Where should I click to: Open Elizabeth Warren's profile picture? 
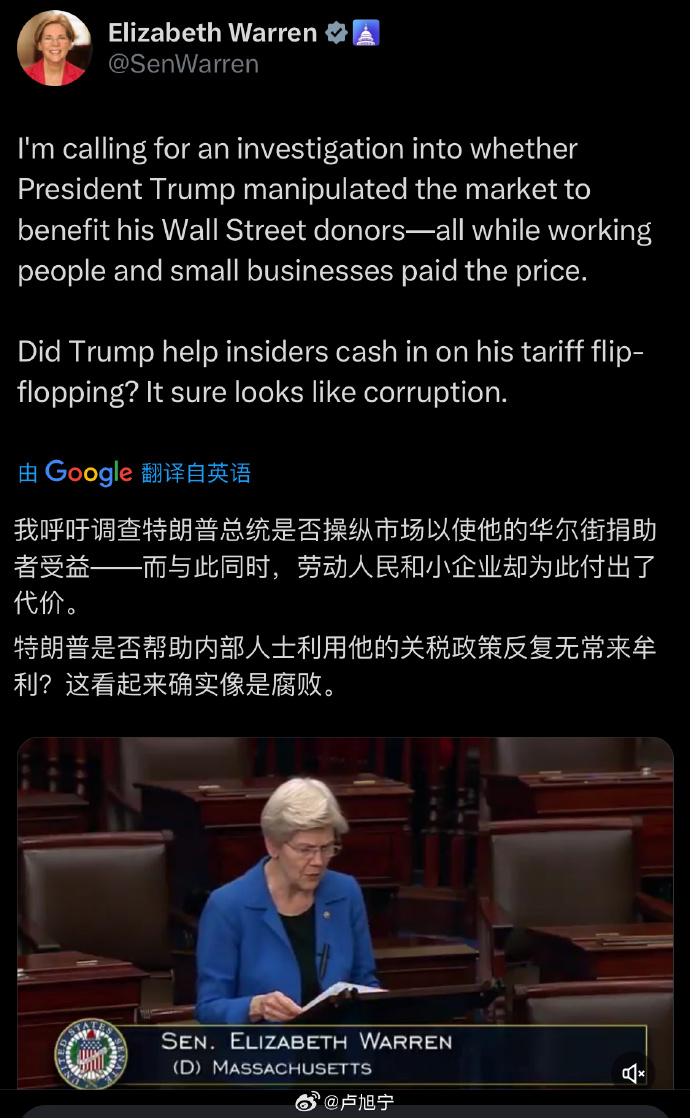click(x=54, y=48)
